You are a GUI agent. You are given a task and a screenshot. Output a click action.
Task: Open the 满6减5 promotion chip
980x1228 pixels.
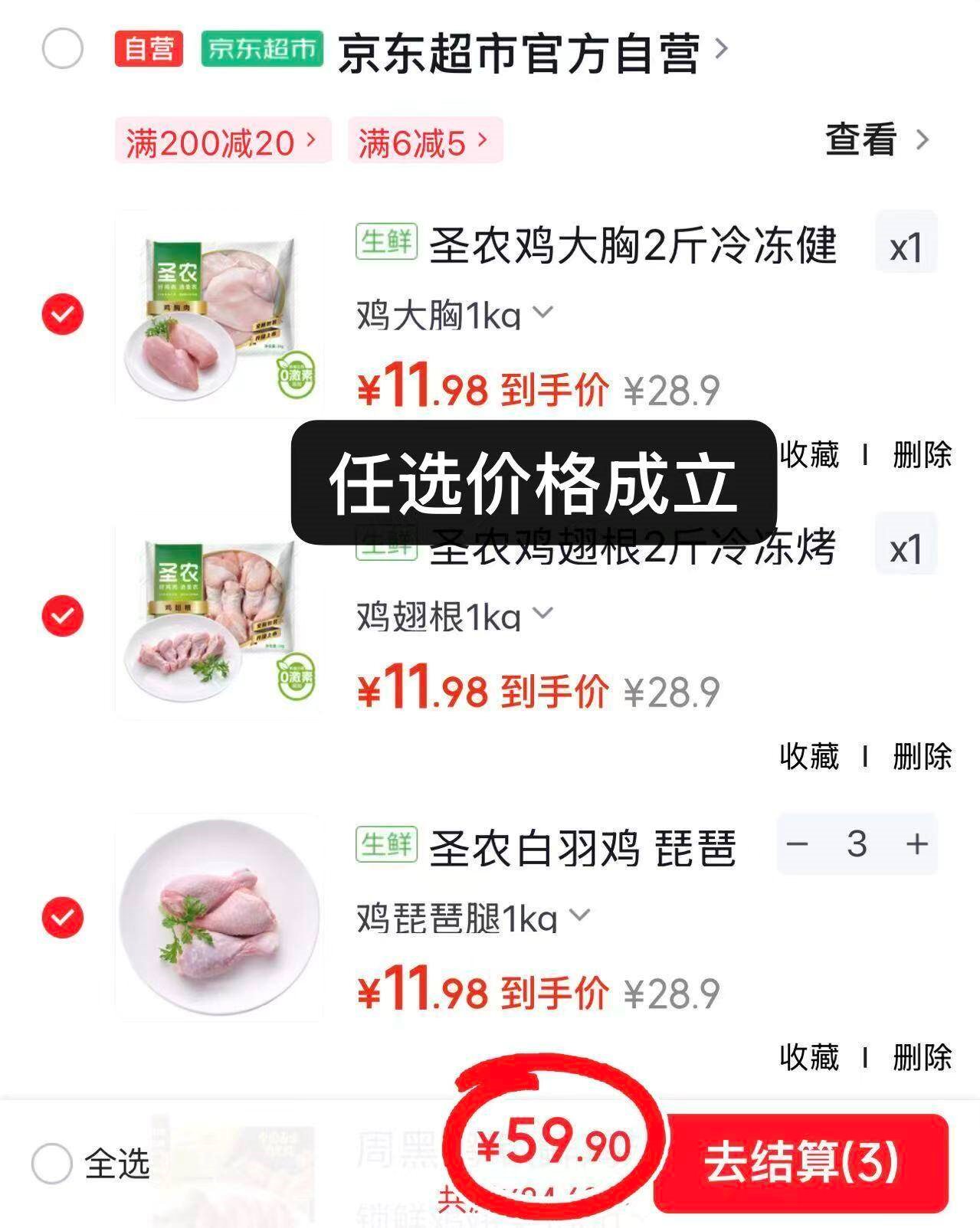(424, 141)
